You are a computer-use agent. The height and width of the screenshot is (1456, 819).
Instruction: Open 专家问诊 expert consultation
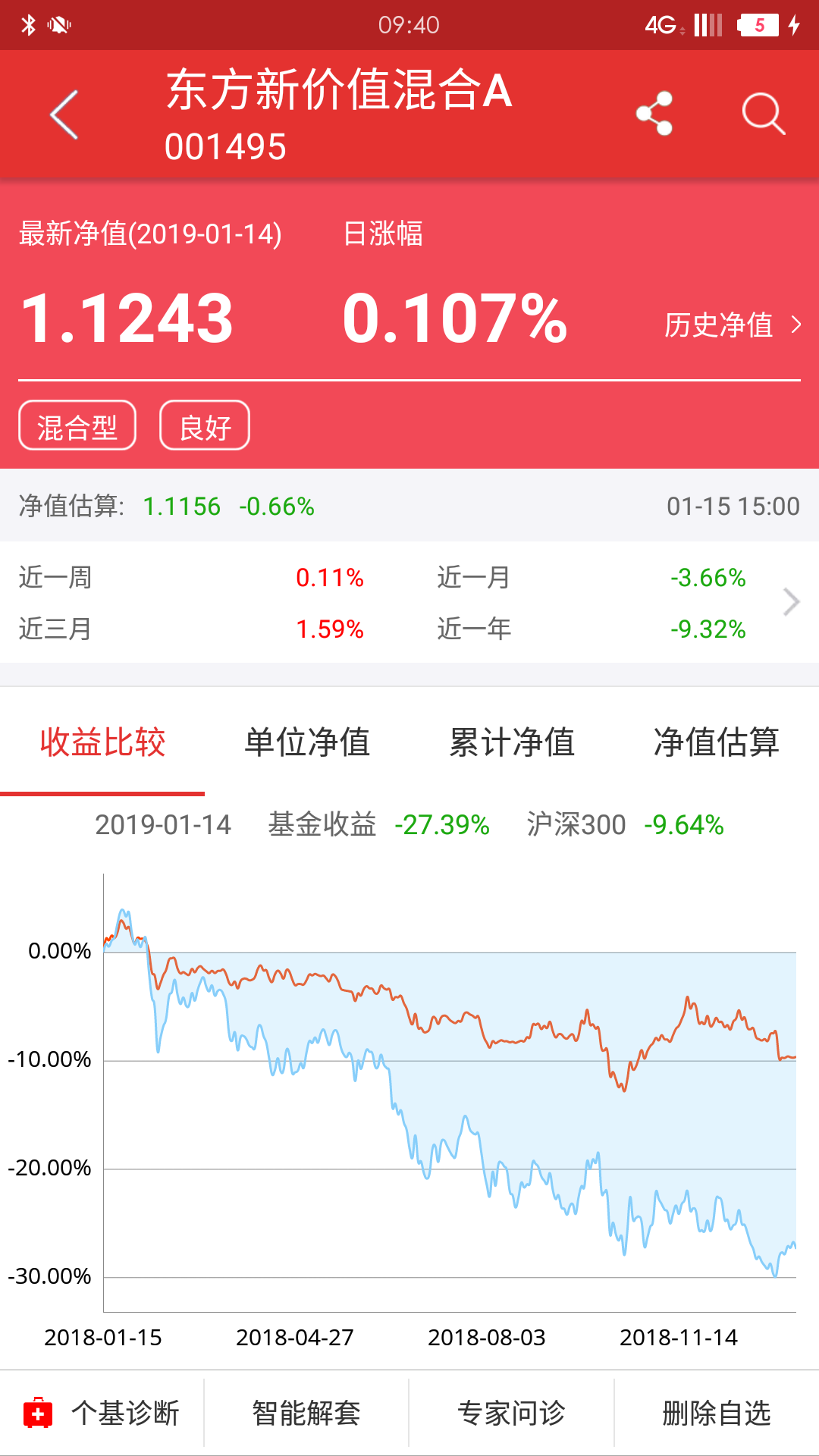[x=512, y=1412]
